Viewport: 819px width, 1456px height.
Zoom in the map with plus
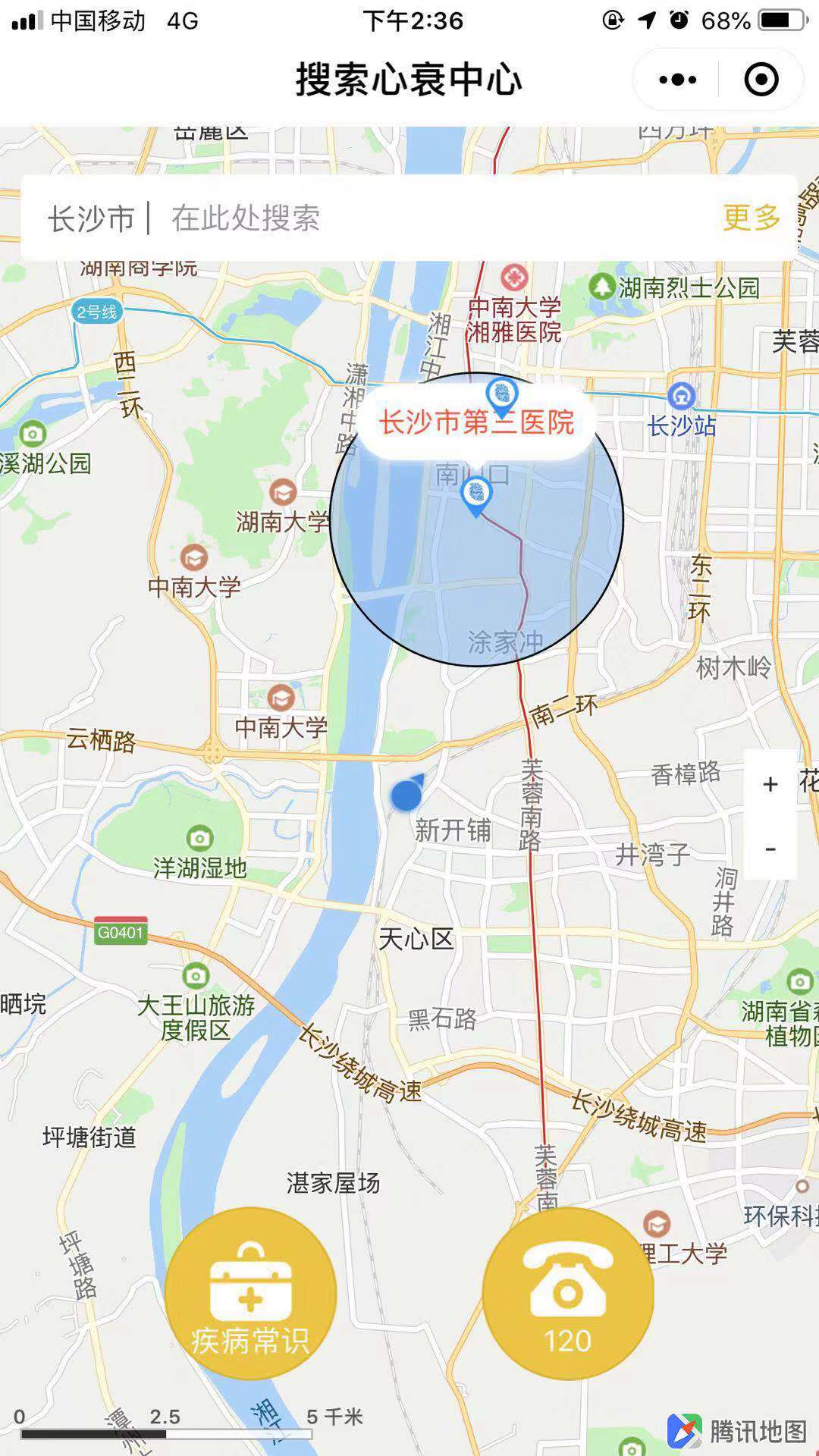770,784
